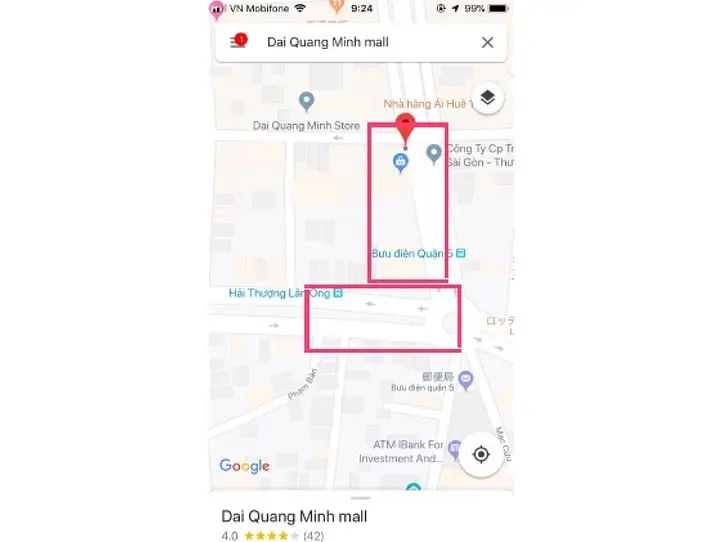
Task: Select the Bưu điện Quận 5 place
Action: 418,254
